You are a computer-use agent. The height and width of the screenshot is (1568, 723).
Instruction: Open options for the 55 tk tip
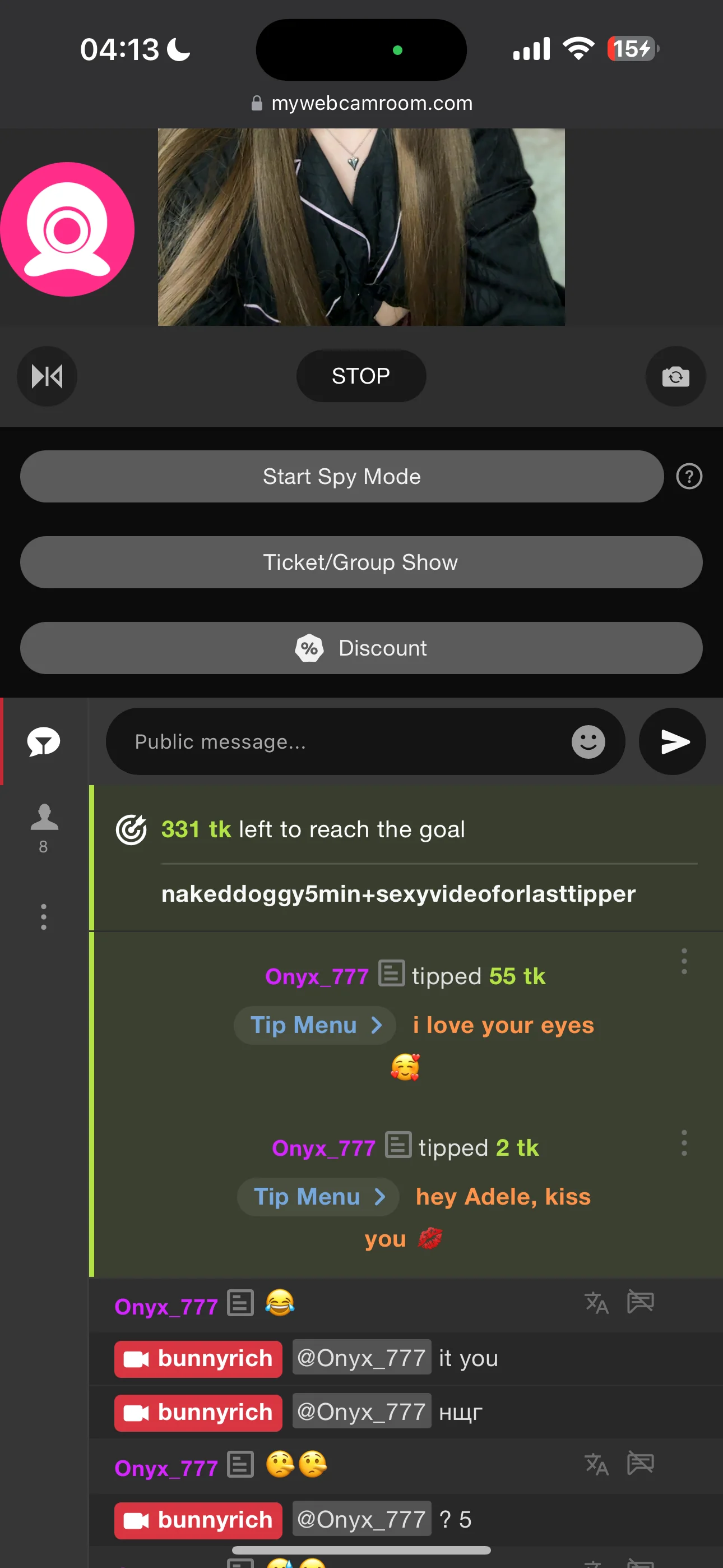(x=684, y=961)
